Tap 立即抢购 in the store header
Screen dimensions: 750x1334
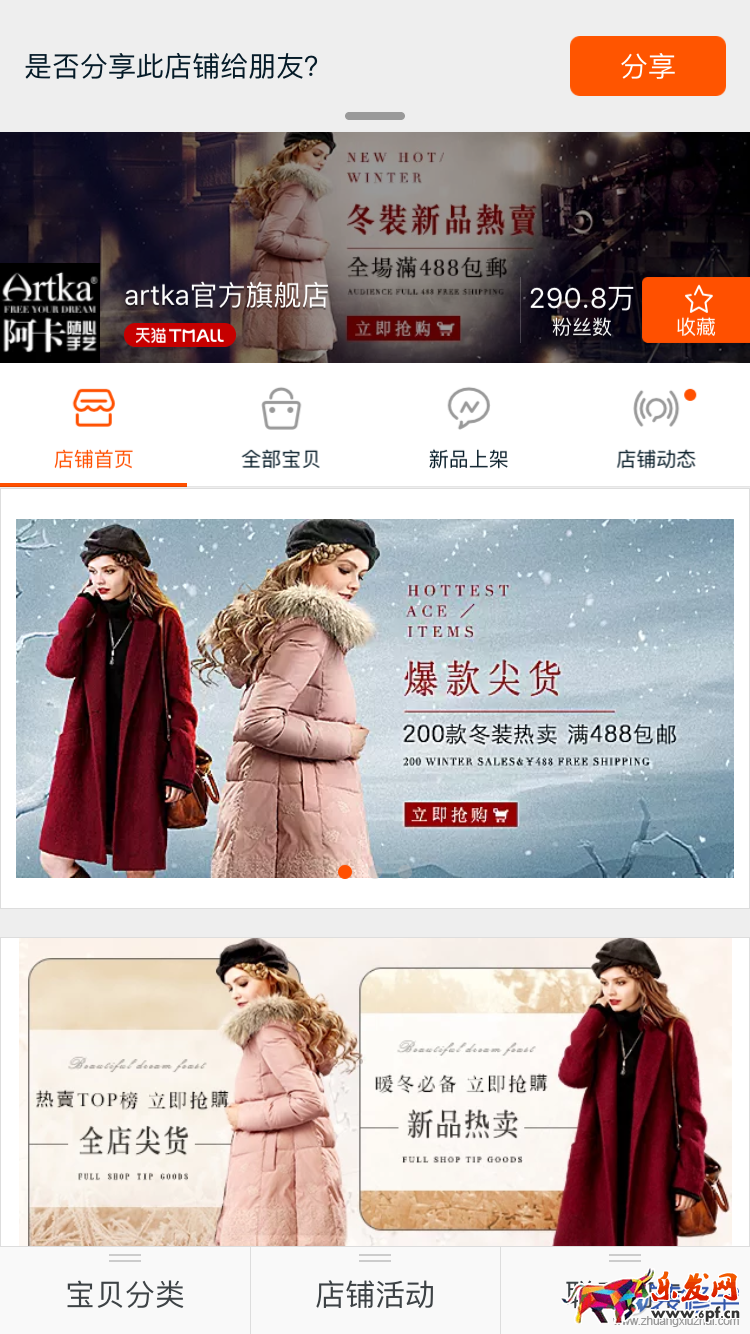pyautogui.click(x=403, y=328)
